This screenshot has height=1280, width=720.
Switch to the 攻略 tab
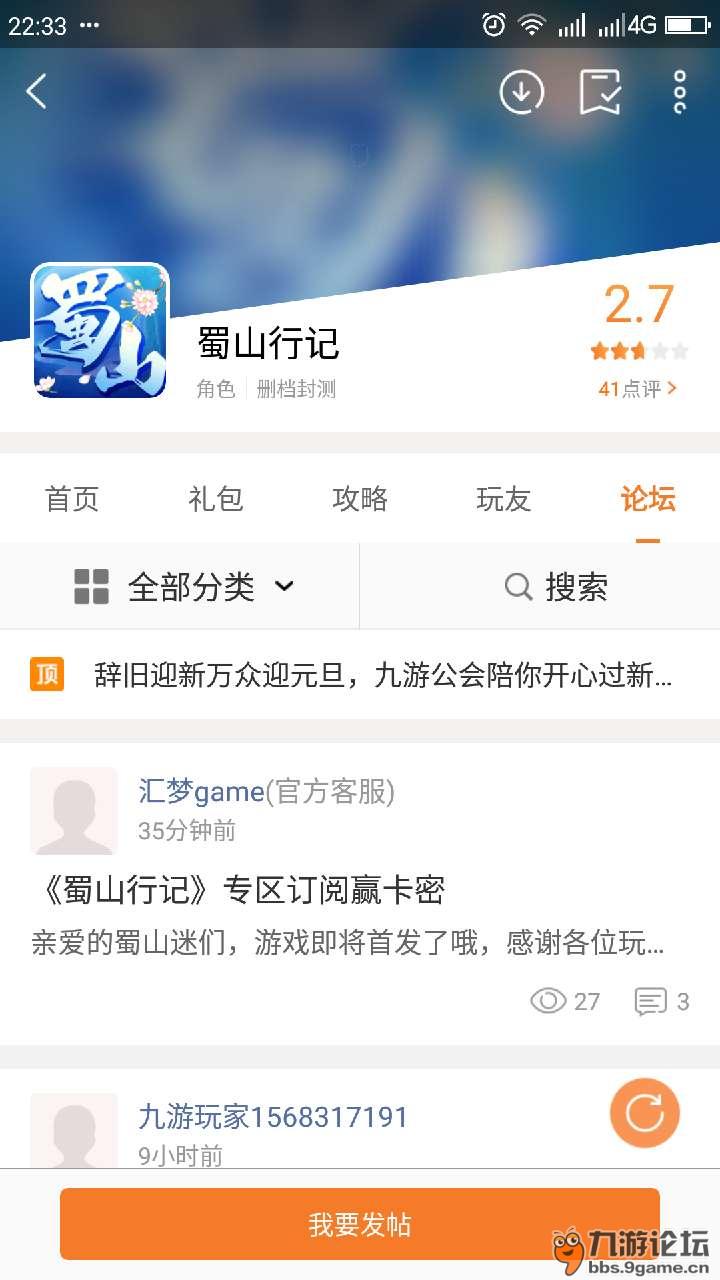pos(360,499)
